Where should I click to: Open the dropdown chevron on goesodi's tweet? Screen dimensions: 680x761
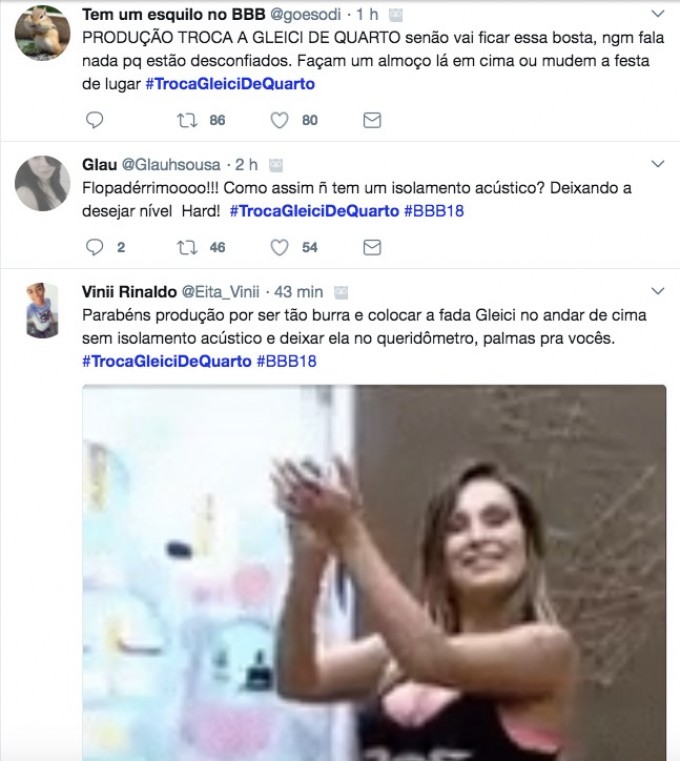click(x=657, y=15)
